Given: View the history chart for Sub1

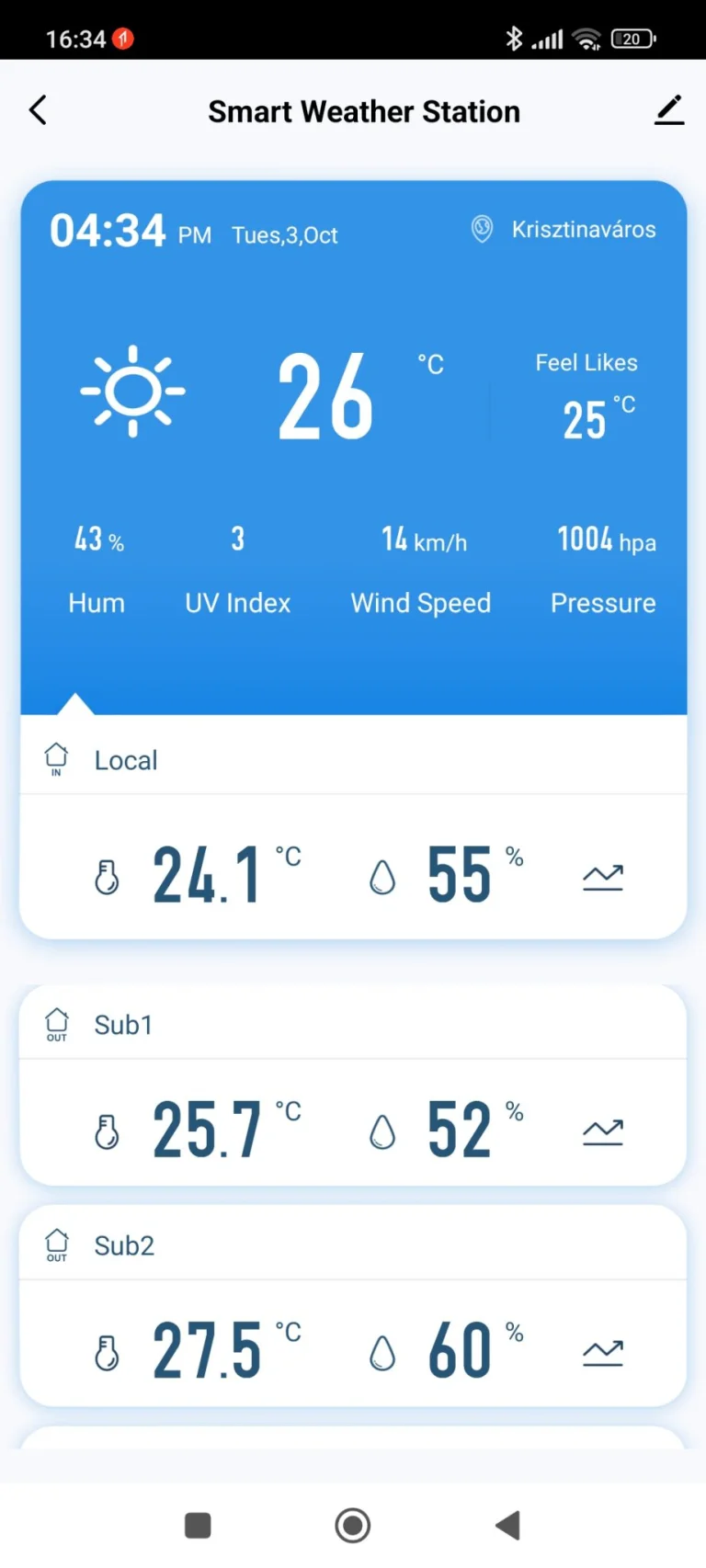Looking at the screenshot, I should click(x=602, y=1131).
